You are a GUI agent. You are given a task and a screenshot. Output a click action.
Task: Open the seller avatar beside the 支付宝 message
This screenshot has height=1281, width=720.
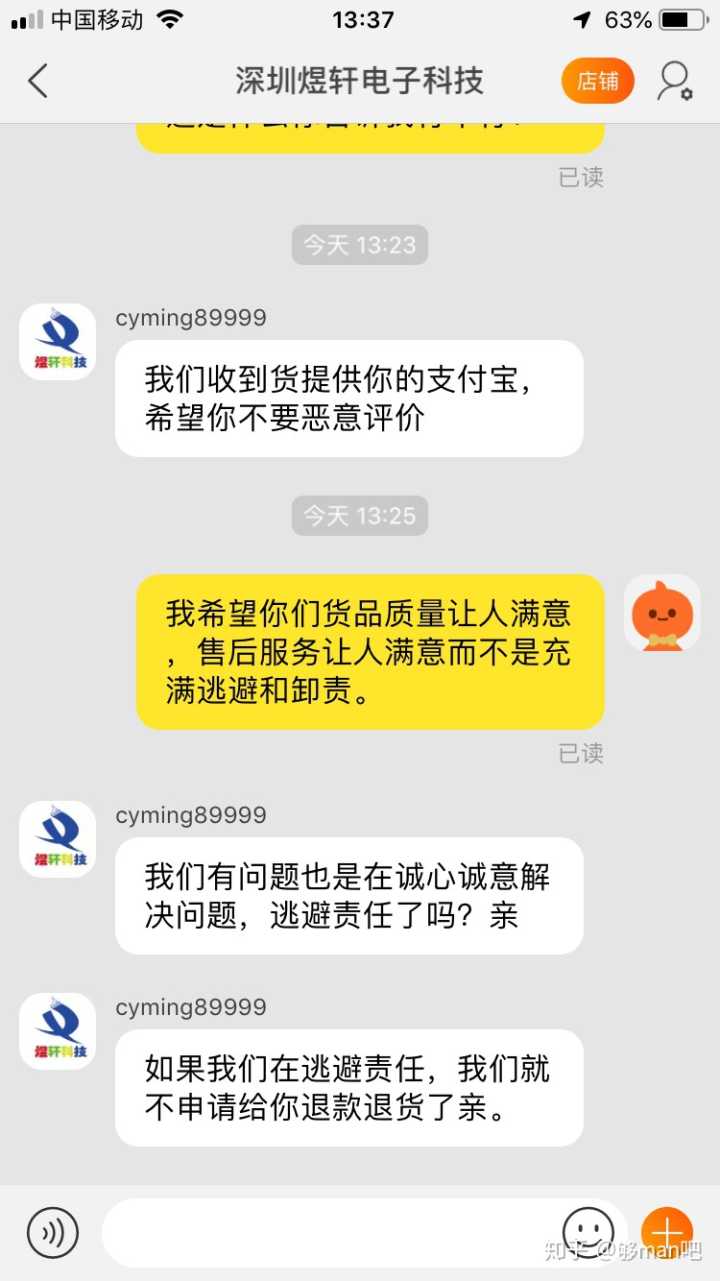[58, 342]
